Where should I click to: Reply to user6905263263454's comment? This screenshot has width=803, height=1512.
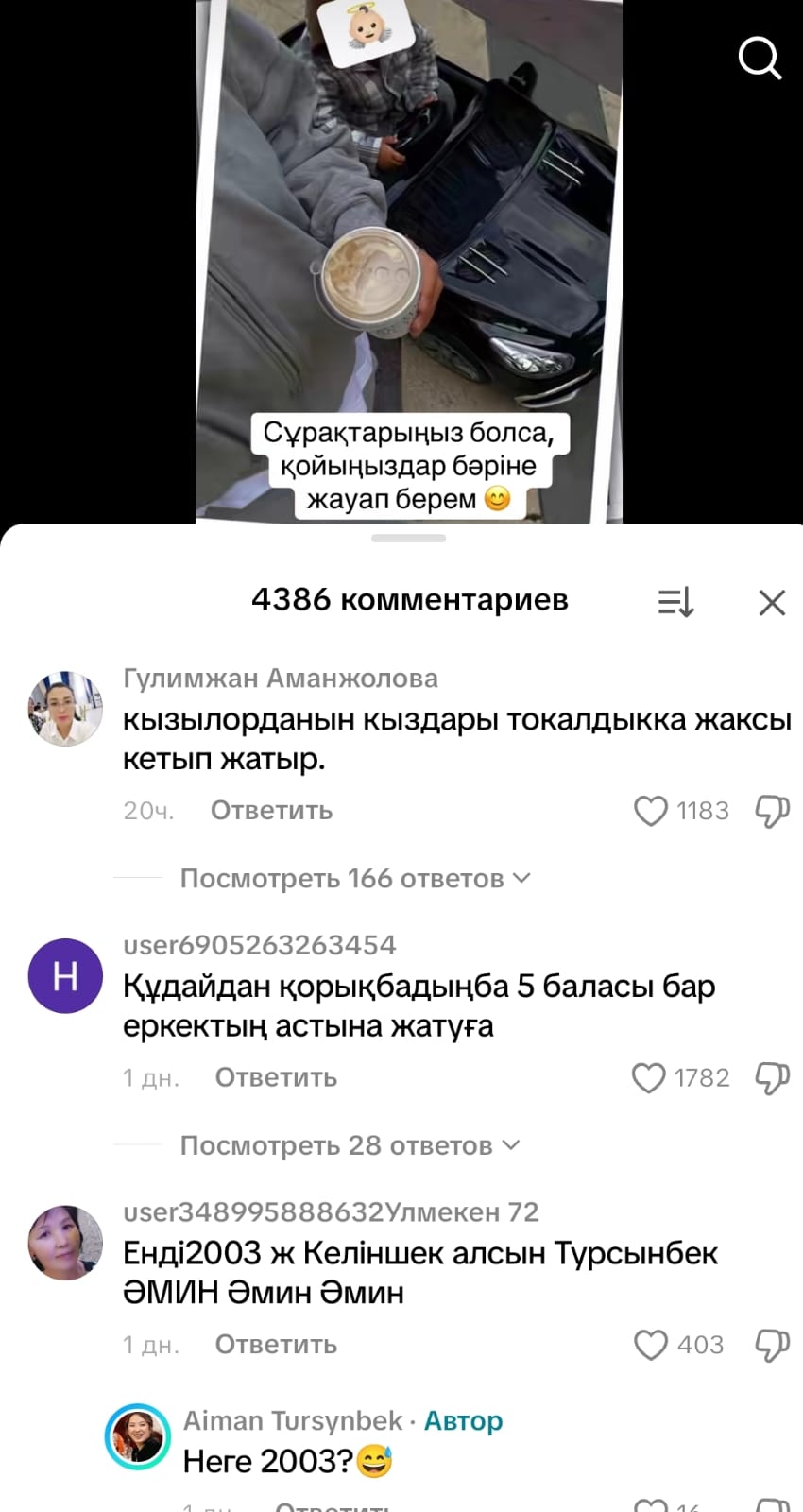(x=275, y=1077)
